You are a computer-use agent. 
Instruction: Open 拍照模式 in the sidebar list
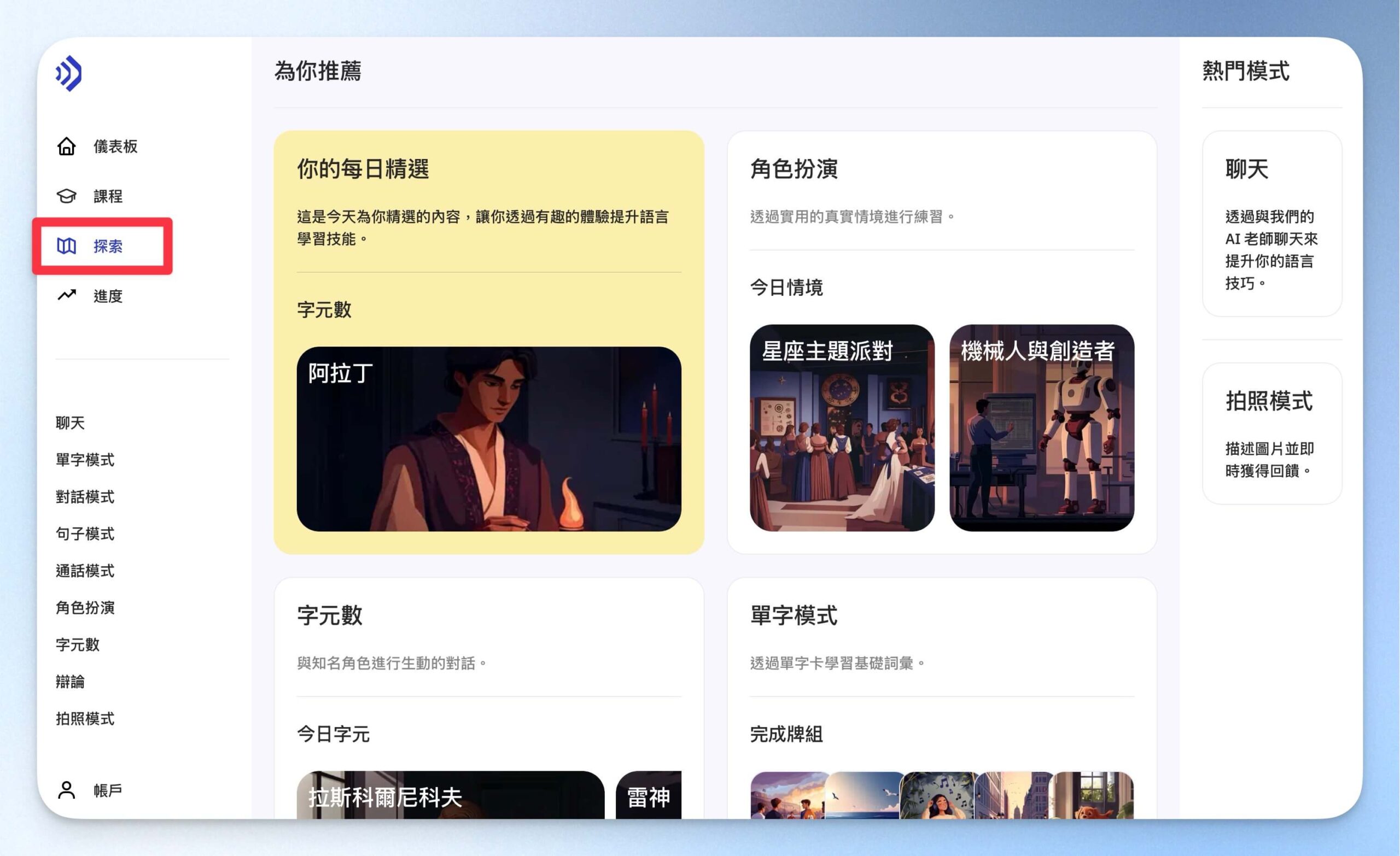(85, 718)
